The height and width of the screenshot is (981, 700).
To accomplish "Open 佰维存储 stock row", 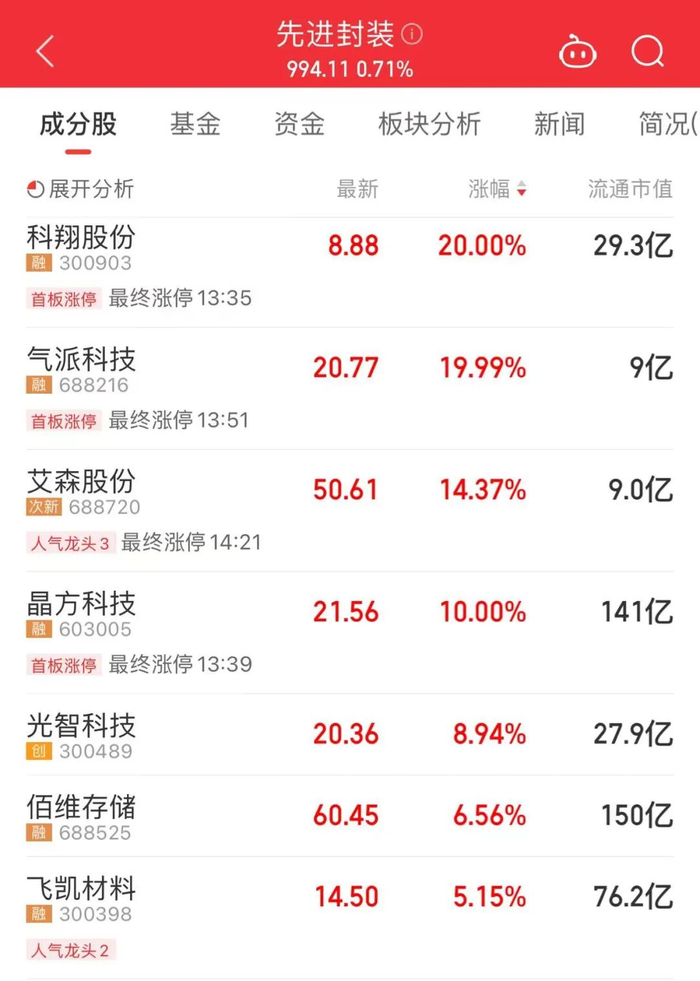I will 81,807.
